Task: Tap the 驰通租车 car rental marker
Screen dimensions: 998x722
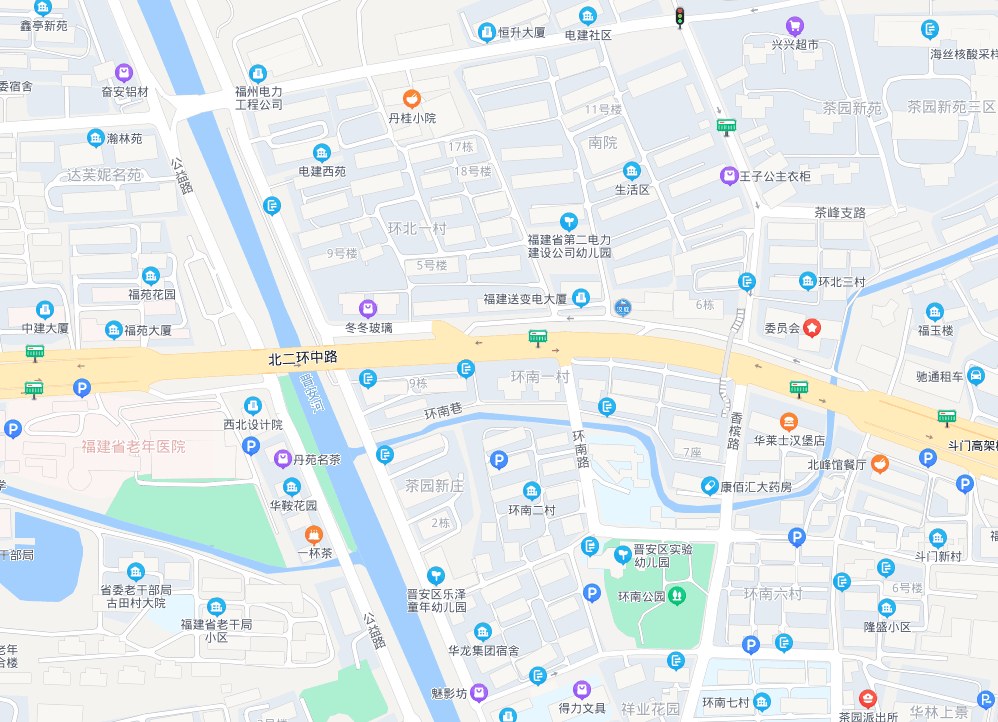Action: [976, 376]
